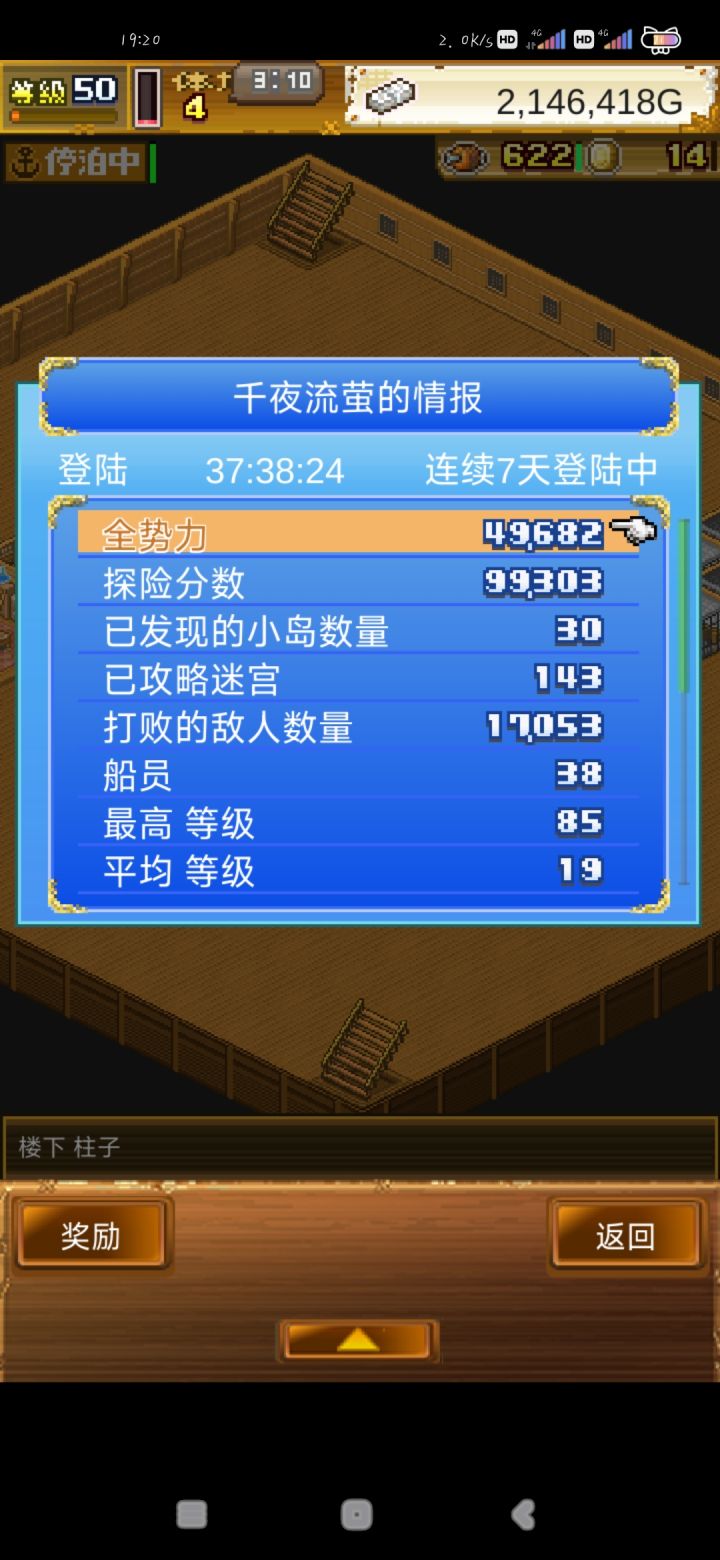The width and height of the screenshot is (720, 1560).
Task: Tap the 楼下 柱子 location field
Action: tap(360, 1147)
